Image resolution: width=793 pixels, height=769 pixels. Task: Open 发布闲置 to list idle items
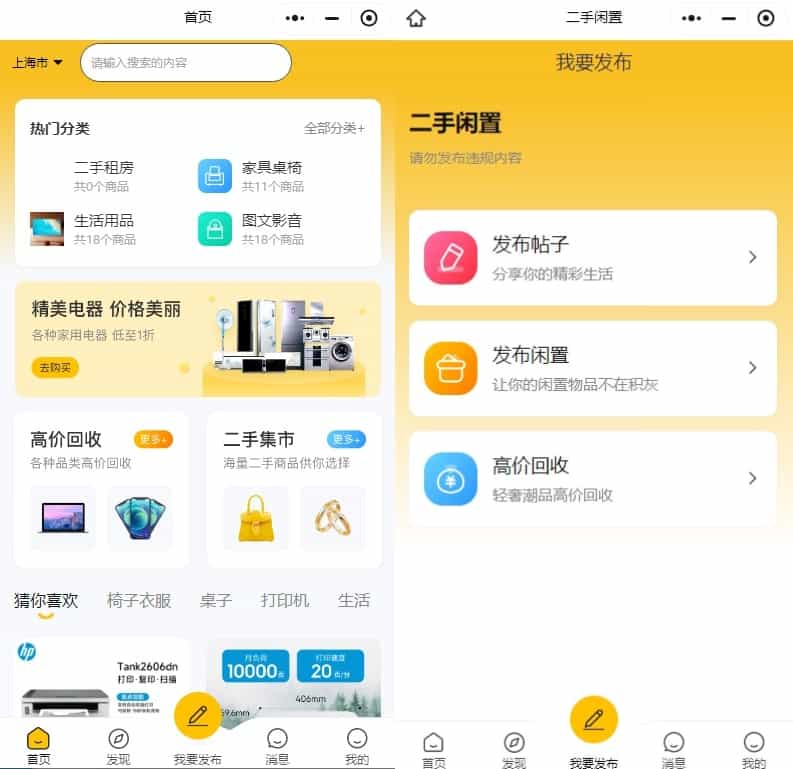592,368
